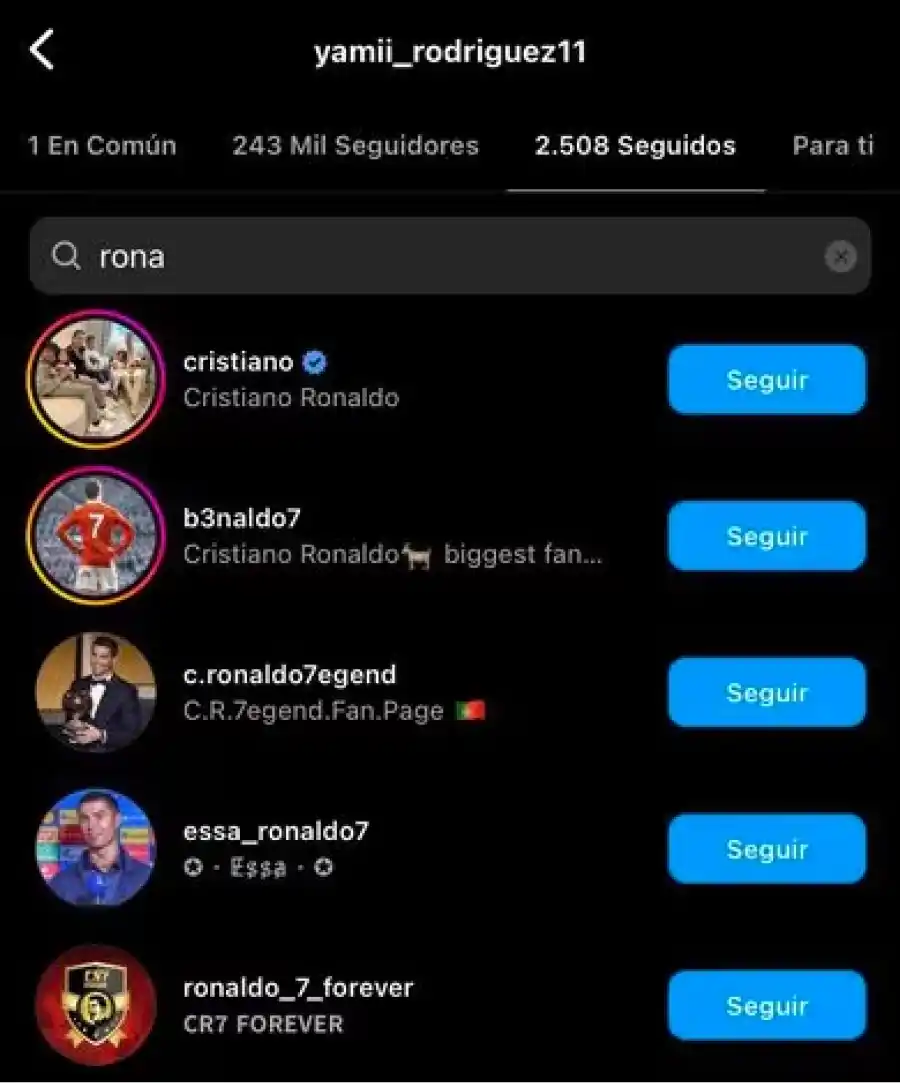This screenshot has height=1083, width=900.
Task: Open ronaldo_7_forever's profile picture
Action: (x=94, y=1006)
